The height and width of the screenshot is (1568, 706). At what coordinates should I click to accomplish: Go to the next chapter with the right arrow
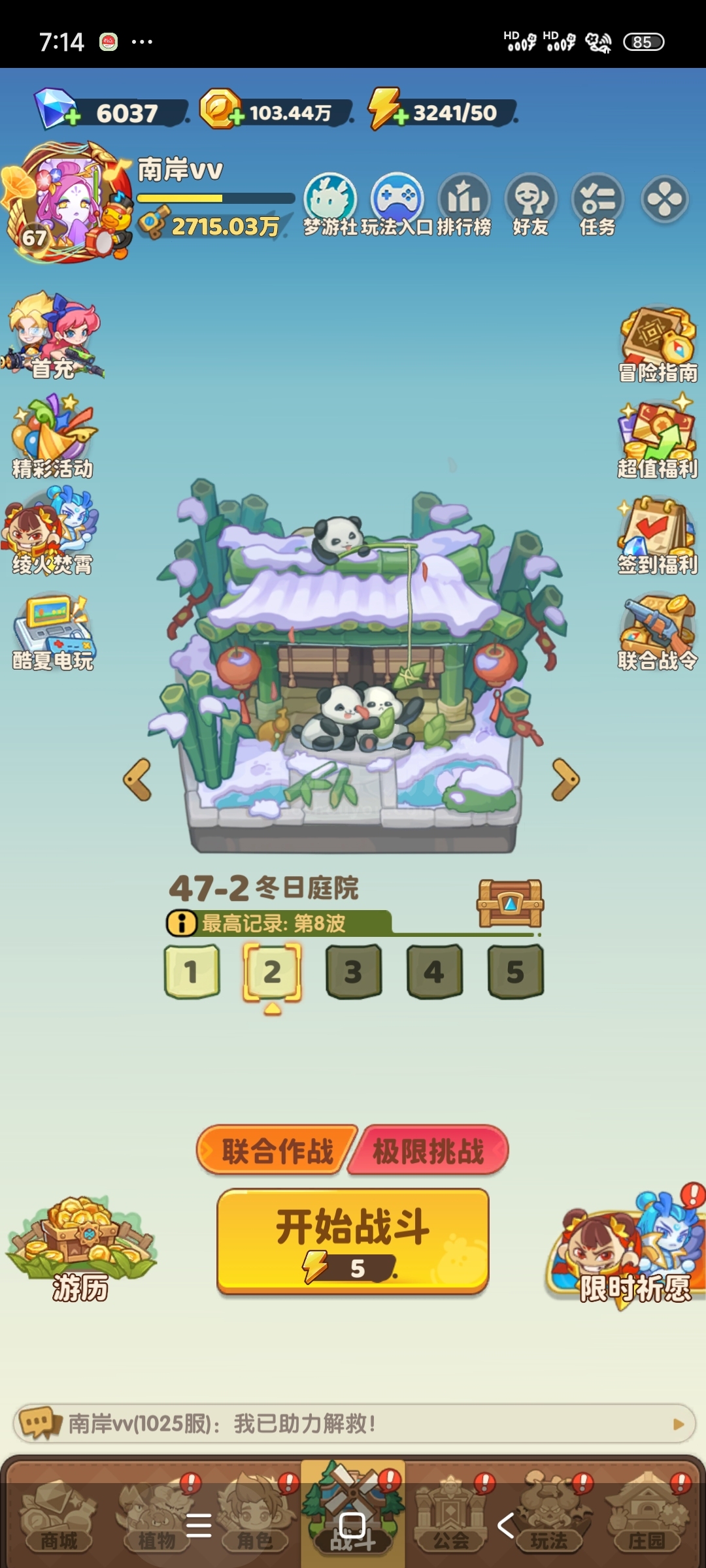pyautogui.click(x=565, y=779)
